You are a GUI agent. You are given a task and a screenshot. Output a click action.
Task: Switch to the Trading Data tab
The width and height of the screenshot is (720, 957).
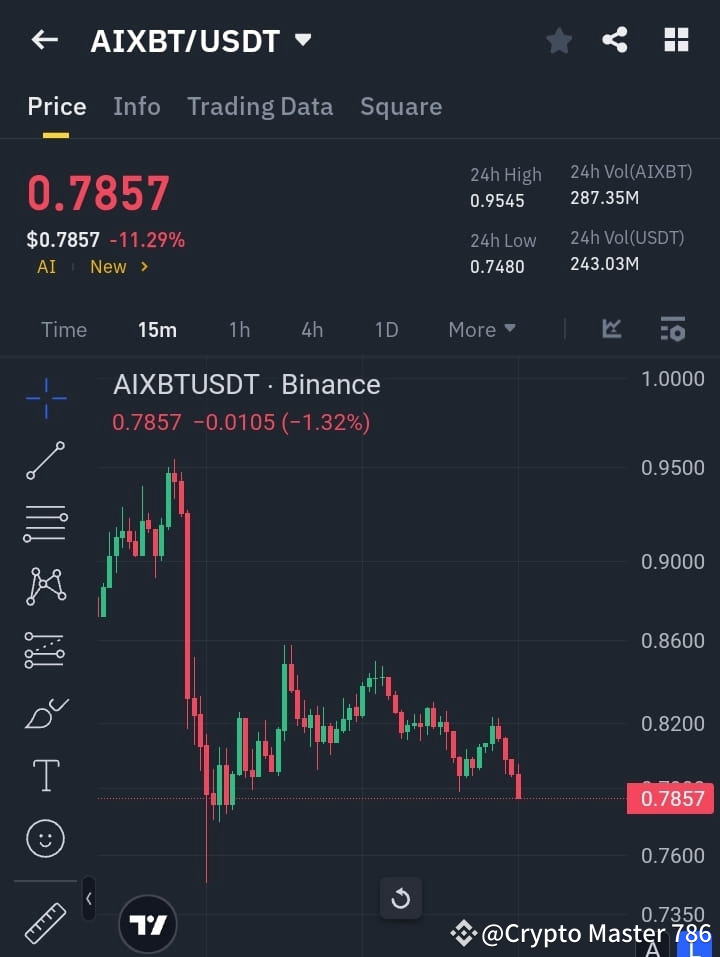tap(260, 106)
